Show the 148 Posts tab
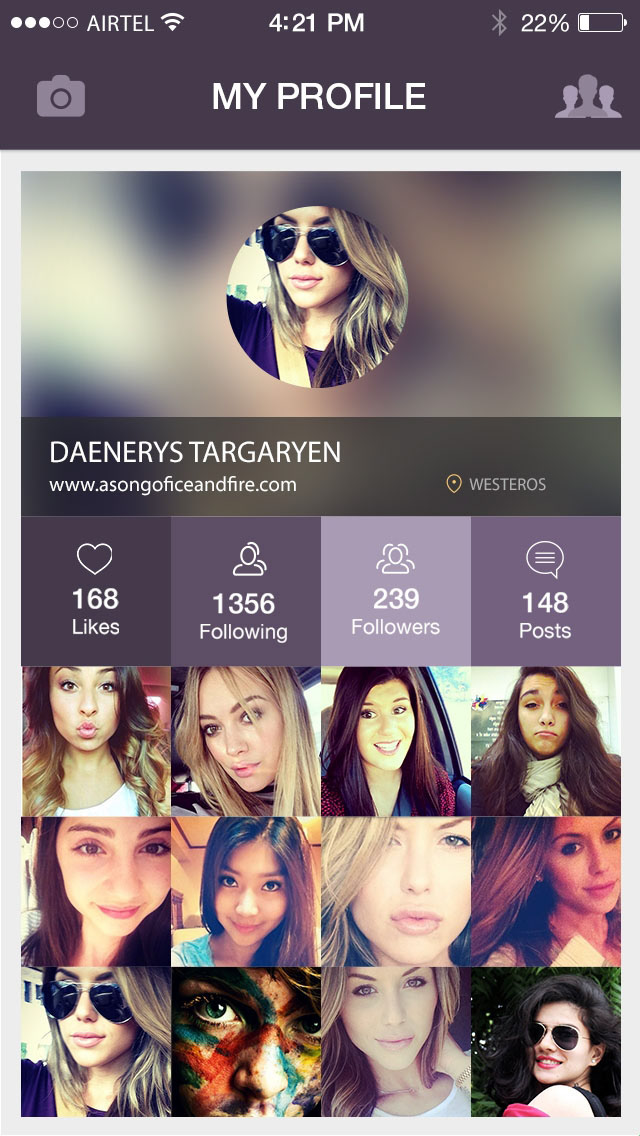640x1136 pixels. point(546,590)
